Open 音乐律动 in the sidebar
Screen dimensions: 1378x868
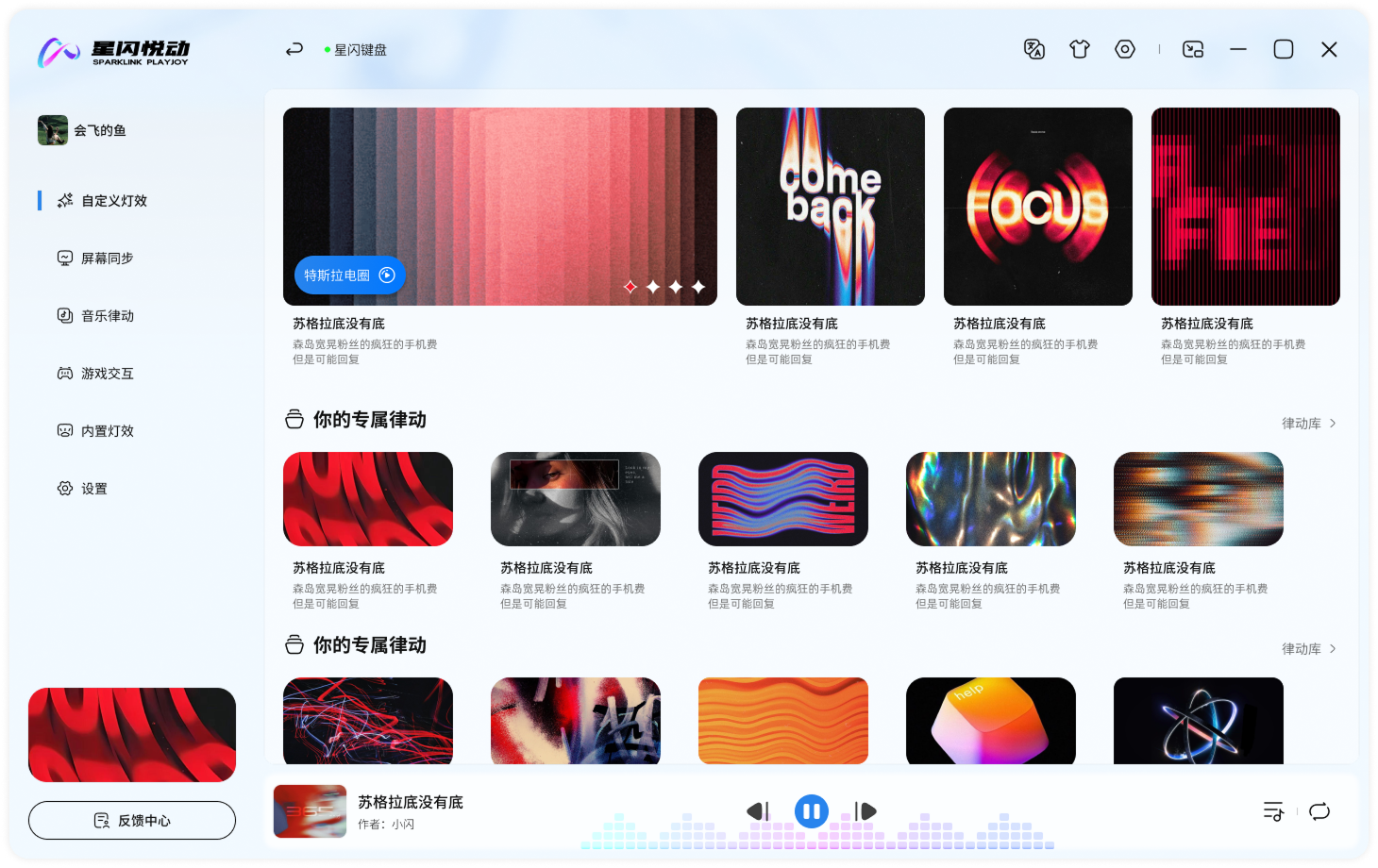point(107,316)
